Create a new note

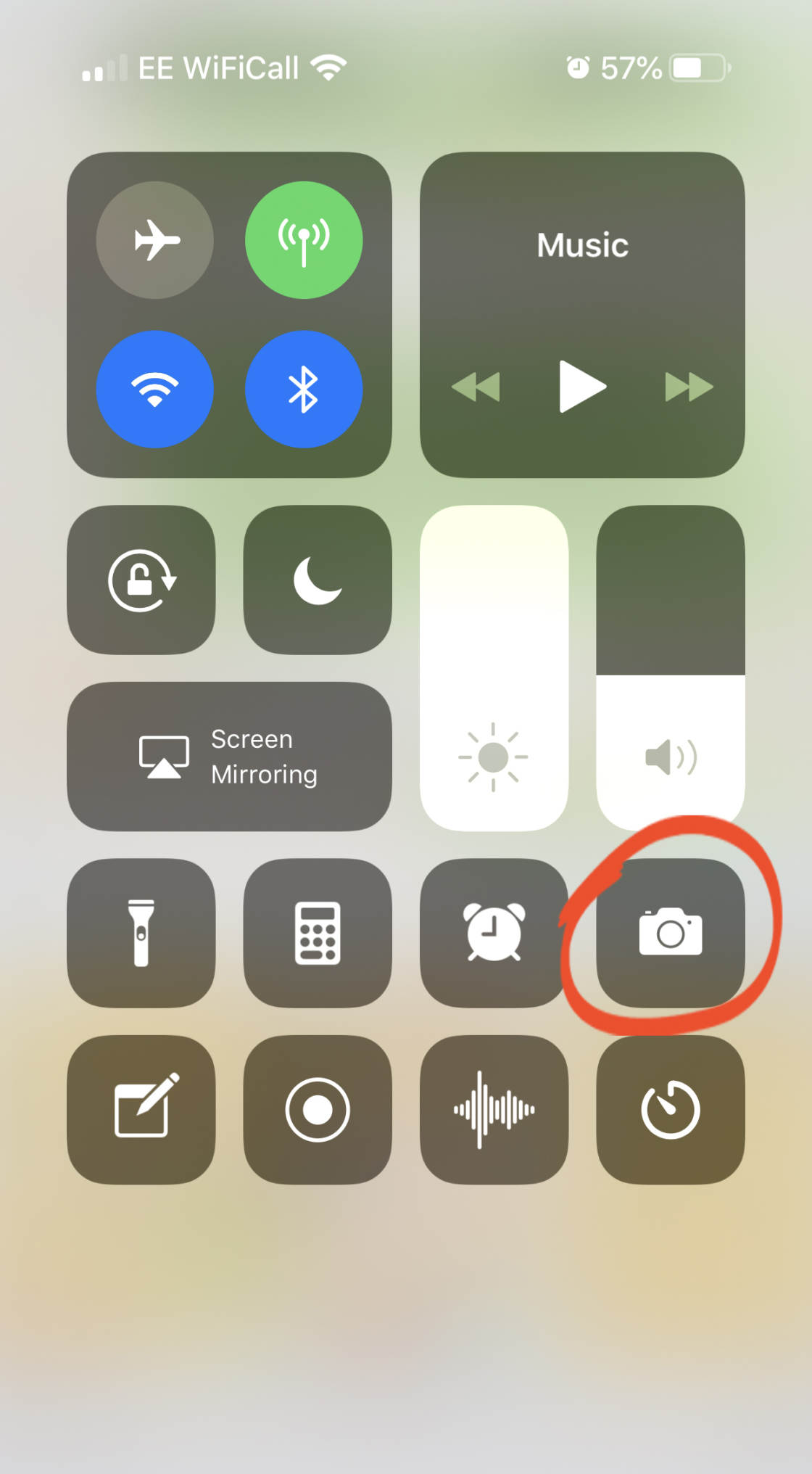(x=141, y=1110)
